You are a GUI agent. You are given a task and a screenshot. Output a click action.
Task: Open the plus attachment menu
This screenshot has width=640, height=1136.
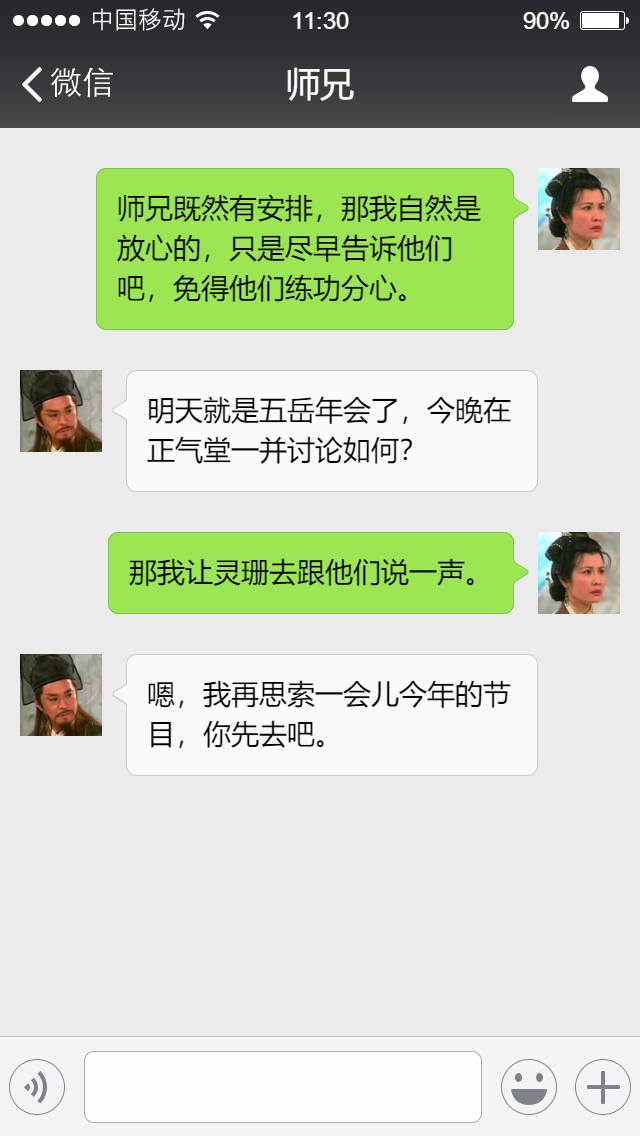[x=603, y=1087]
